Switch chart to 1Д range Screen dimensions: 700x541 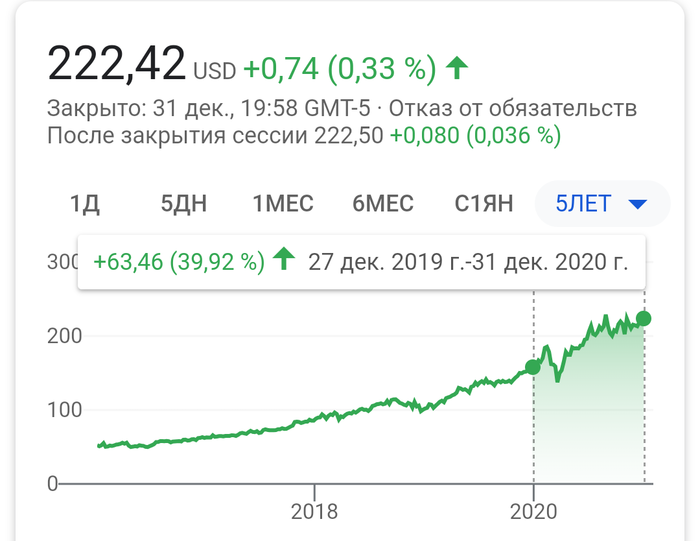(85, 204)
